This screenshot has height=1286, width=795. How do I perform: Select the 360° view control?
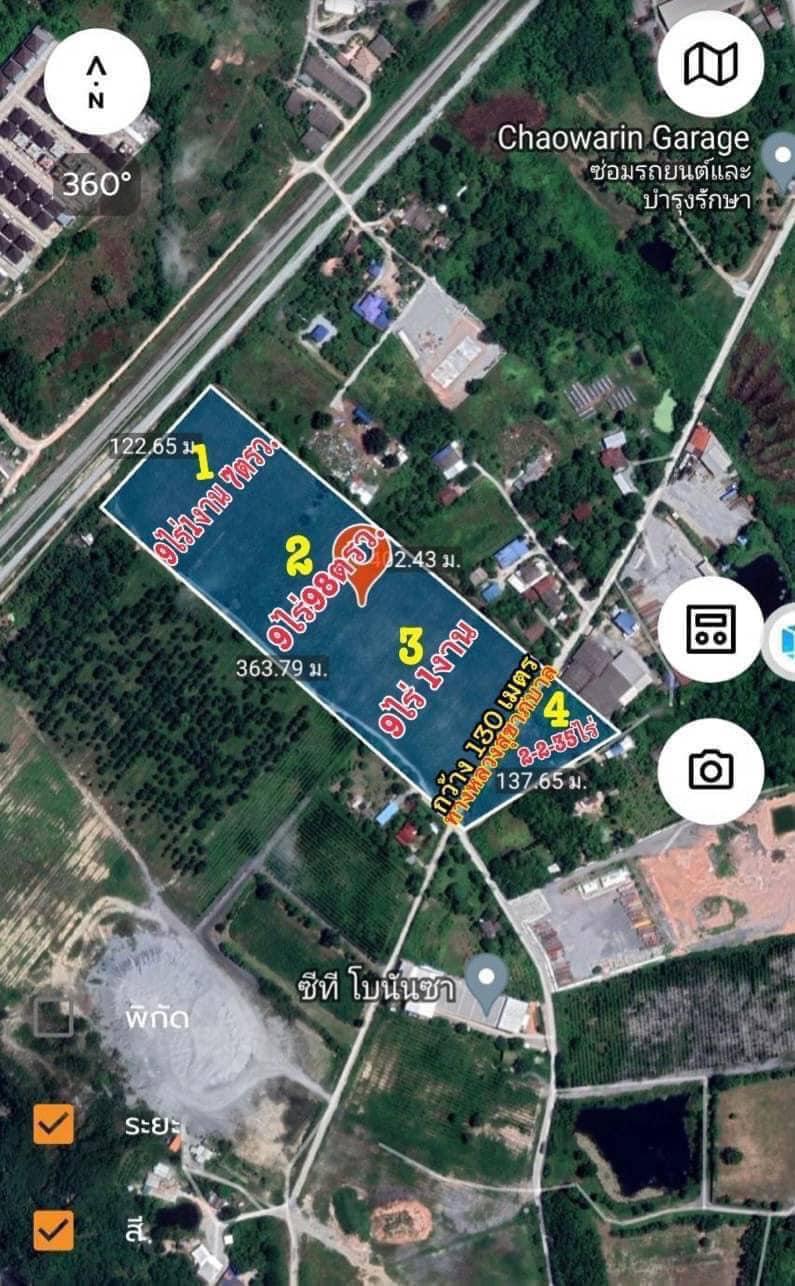click(97, 184)
